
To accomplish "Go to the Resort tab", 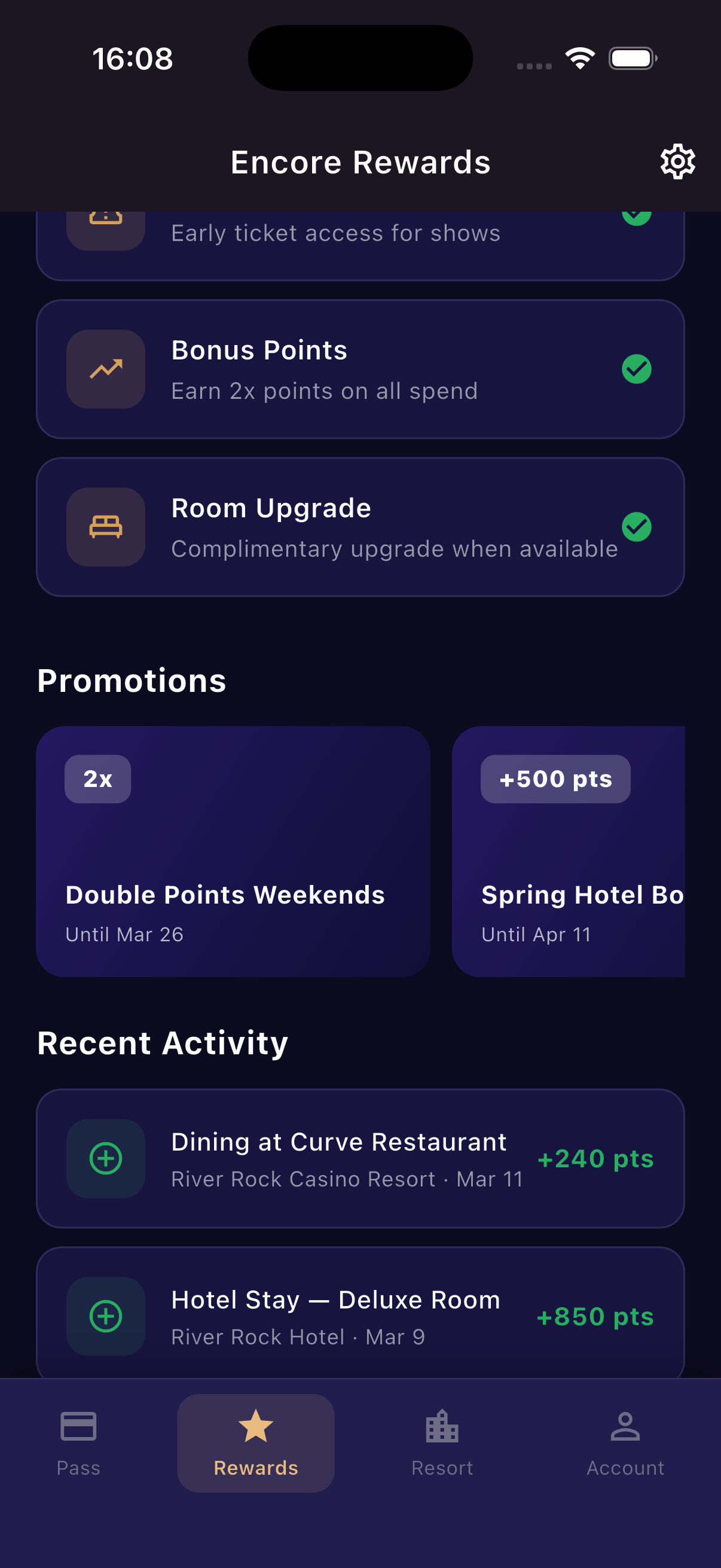I will pyautogui.click(x=442, y=1442).
